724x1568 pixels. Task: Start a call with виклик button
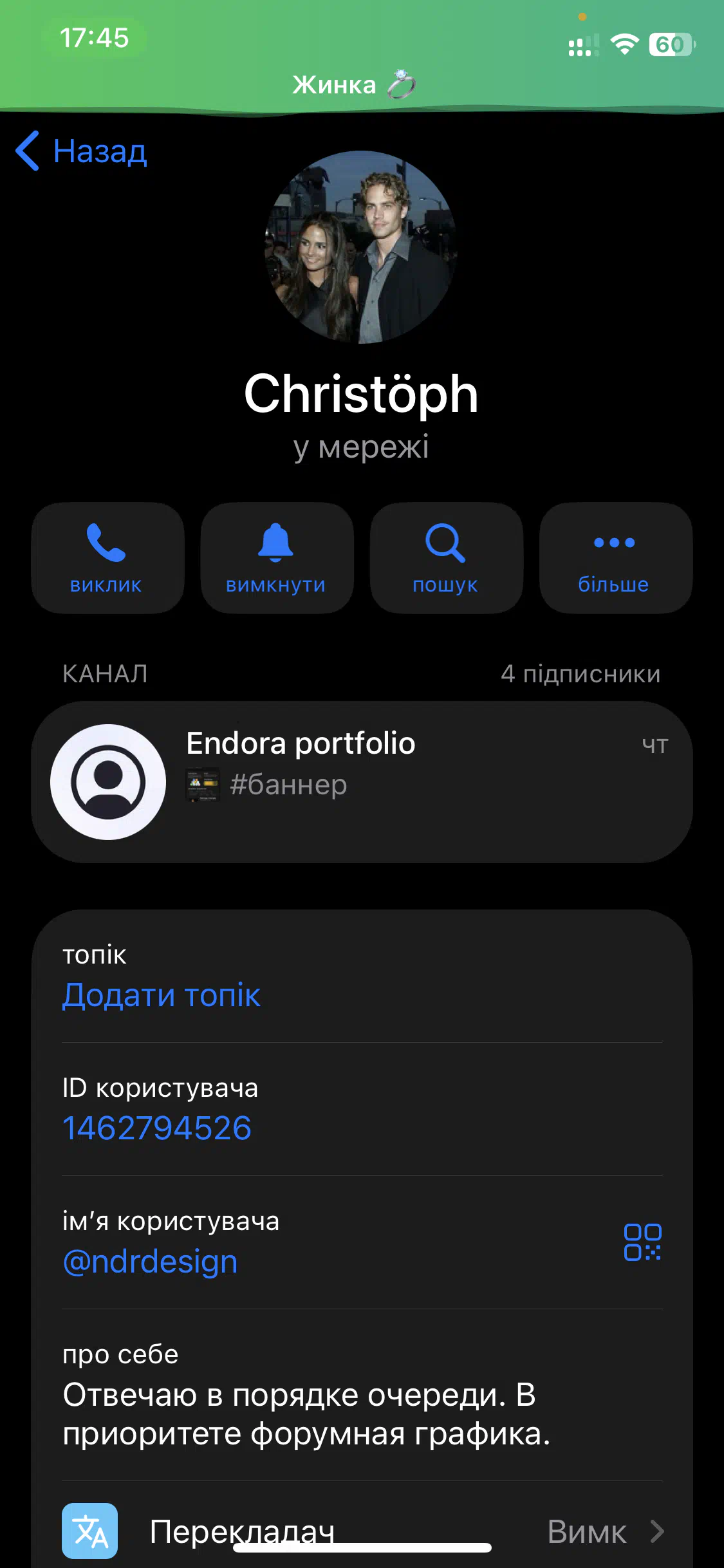pyautogui.click(x=107, y=558)
